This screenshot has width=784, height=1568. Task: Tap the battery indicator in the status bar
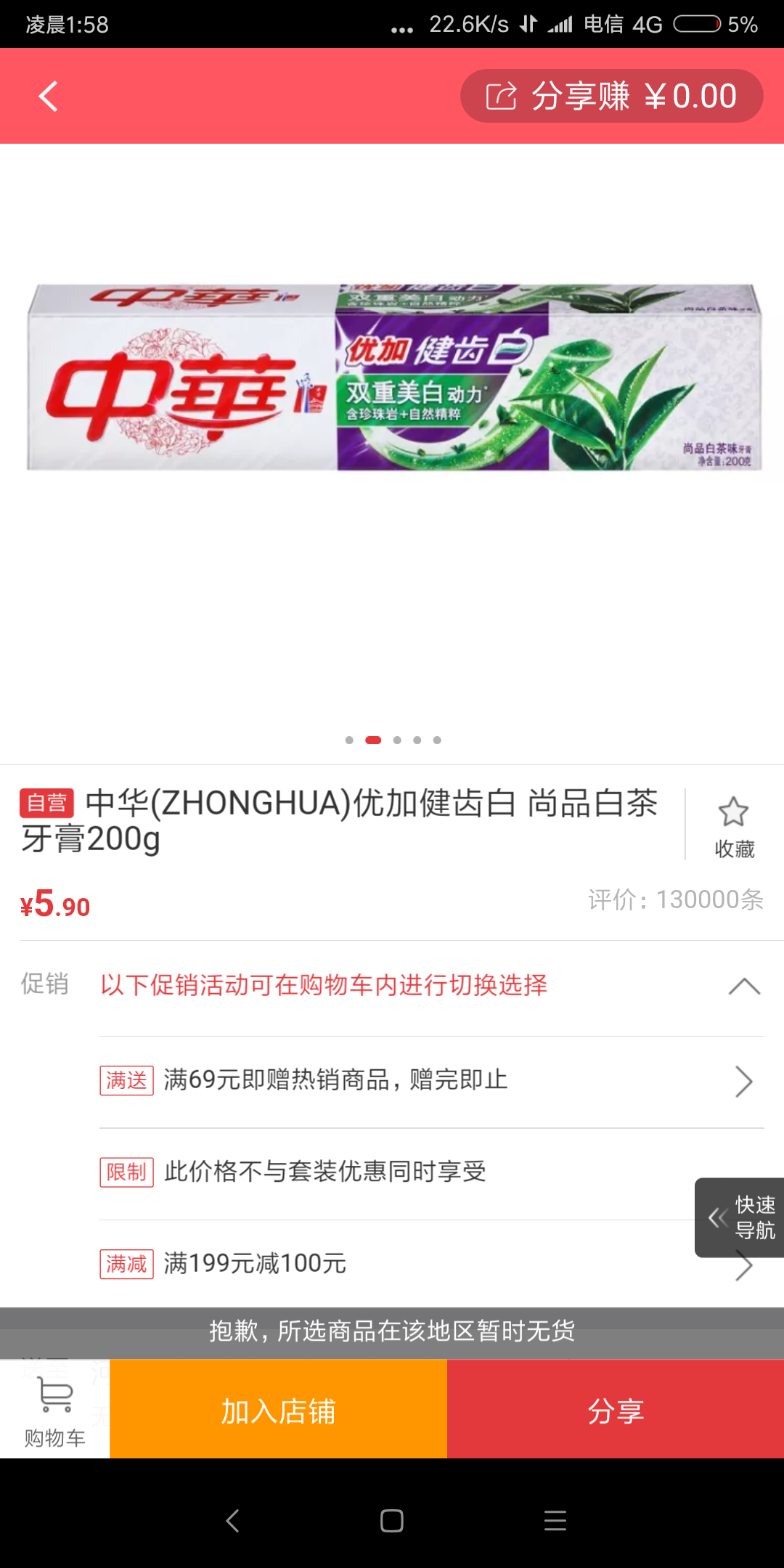pos(698,23)
